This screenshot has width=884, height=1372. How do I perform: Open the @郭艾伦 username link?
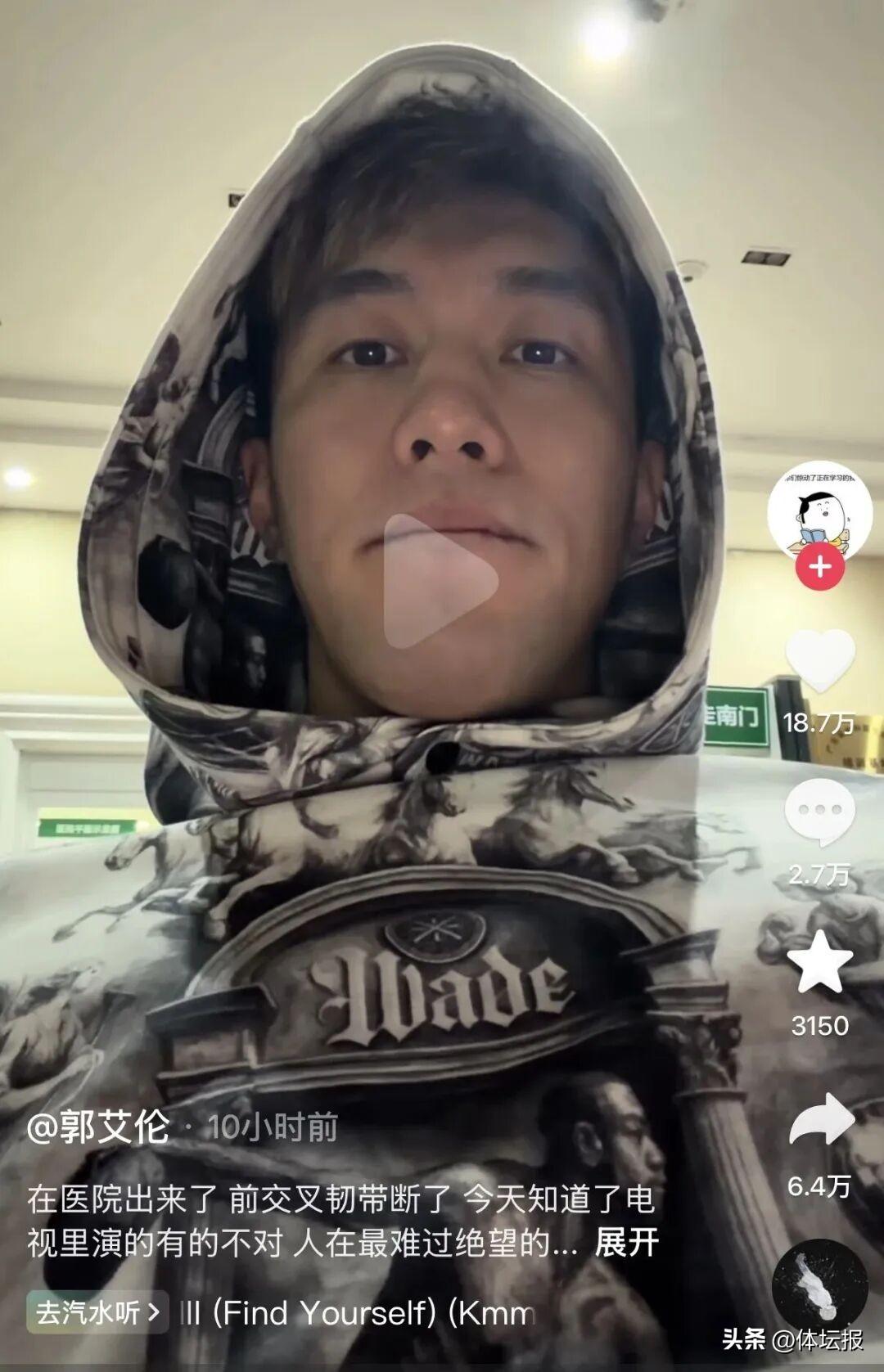click(x=98, y=1127)
